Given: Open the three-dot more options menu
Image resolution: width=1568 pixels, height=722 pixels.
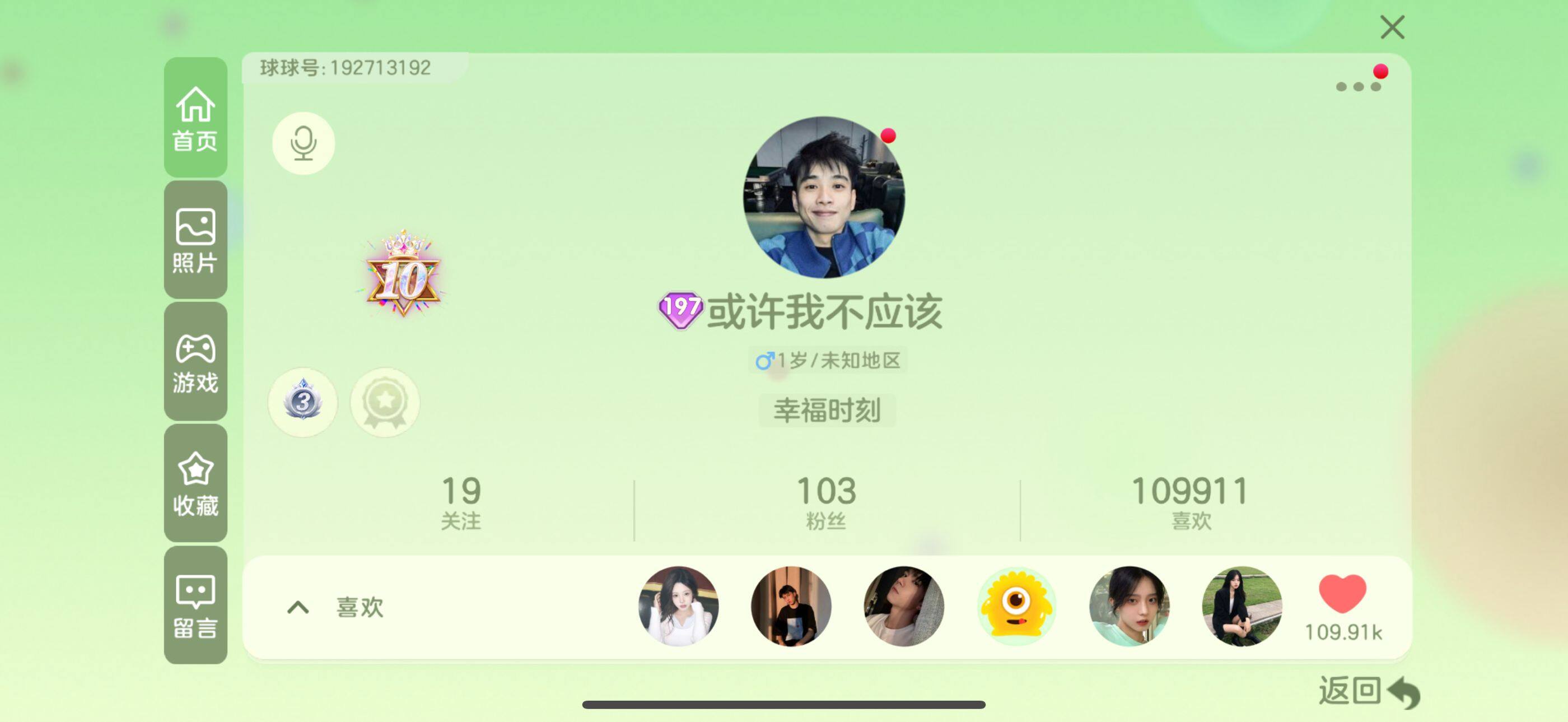Looking at the screenshot, I should pos(1357,86).
